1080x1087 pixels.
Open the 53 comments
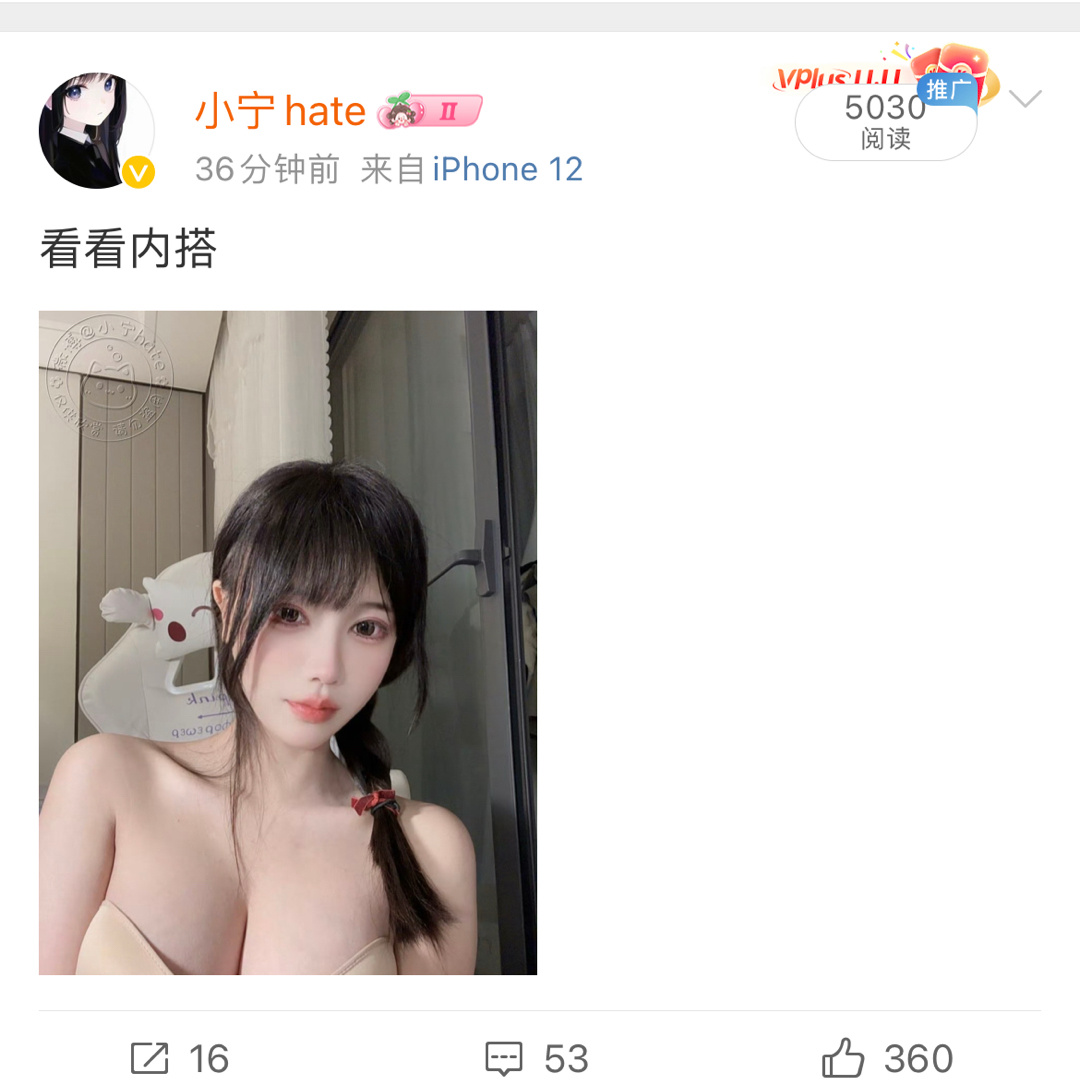tap(536, 1058)
